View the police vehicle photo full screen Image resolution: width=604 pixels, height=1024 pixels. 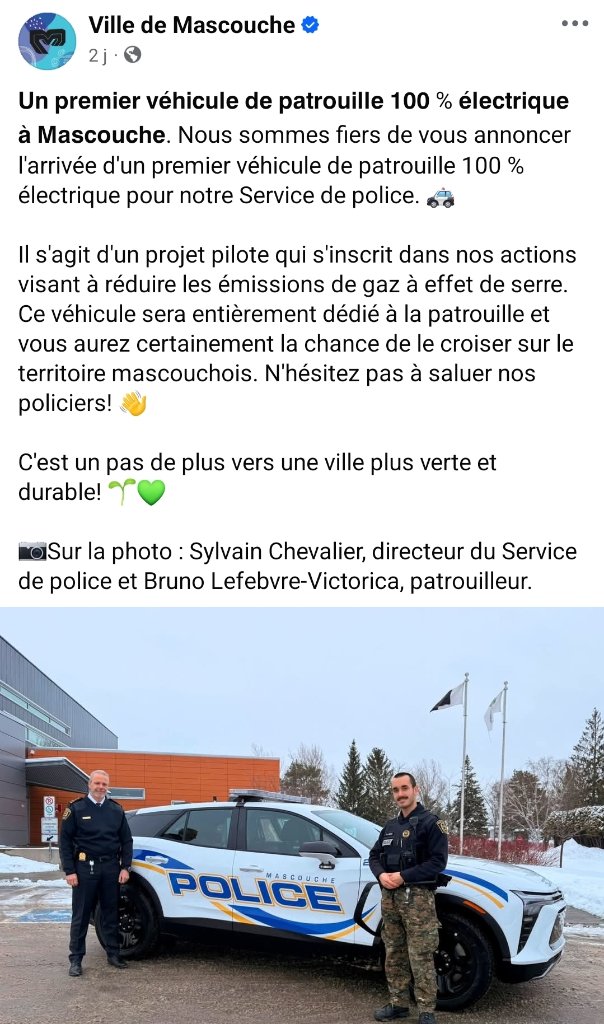pos(302,814)
